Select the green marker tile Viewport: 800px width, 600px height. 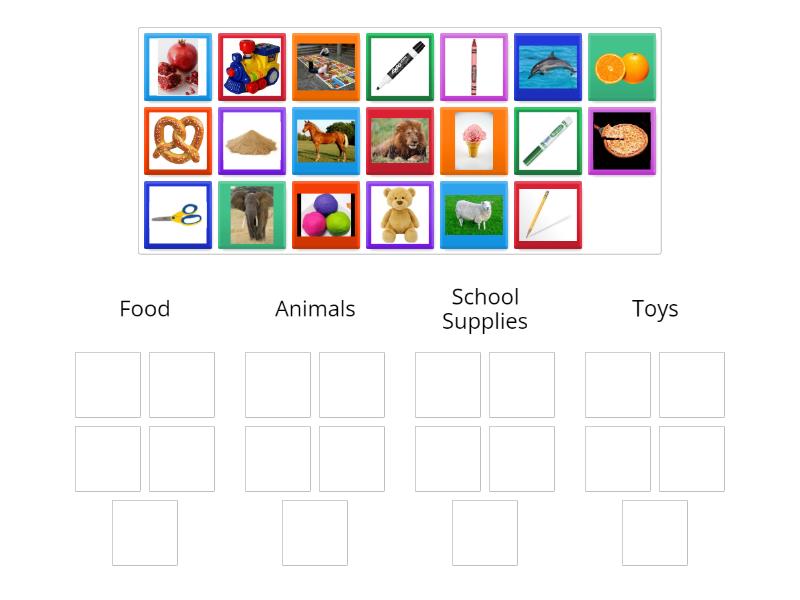(548, 141)
